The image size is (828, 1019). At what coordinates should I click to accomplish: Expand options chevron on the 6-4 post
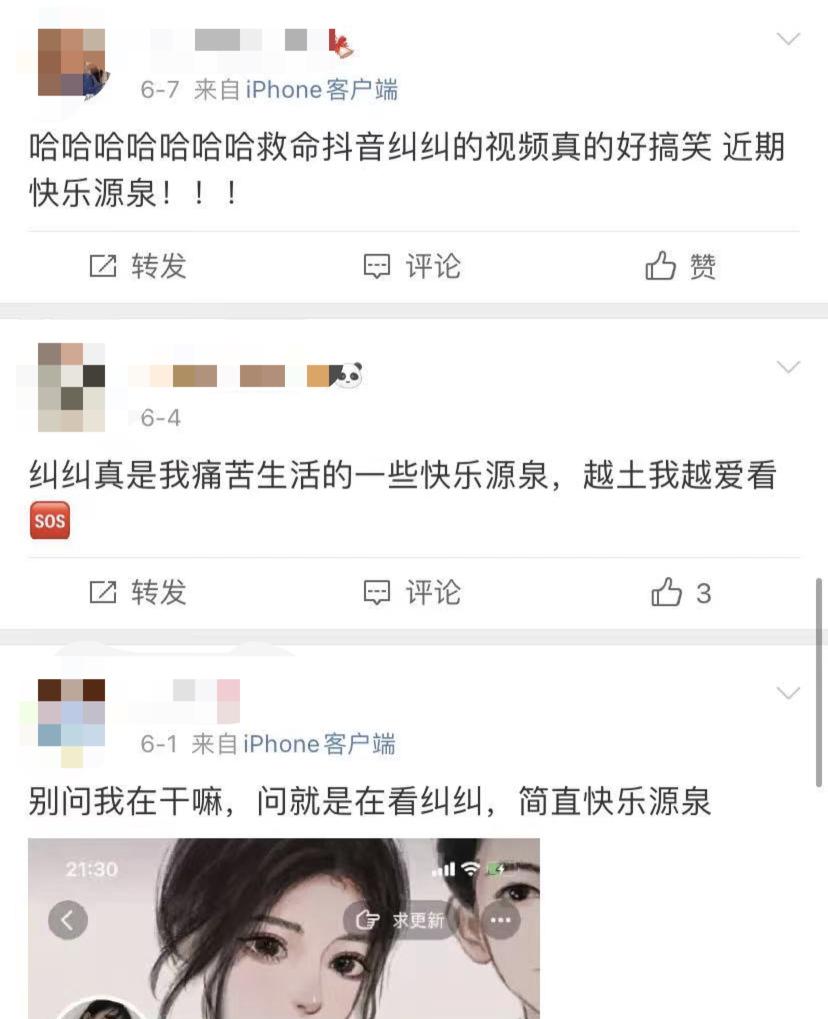tap(788, 367)
